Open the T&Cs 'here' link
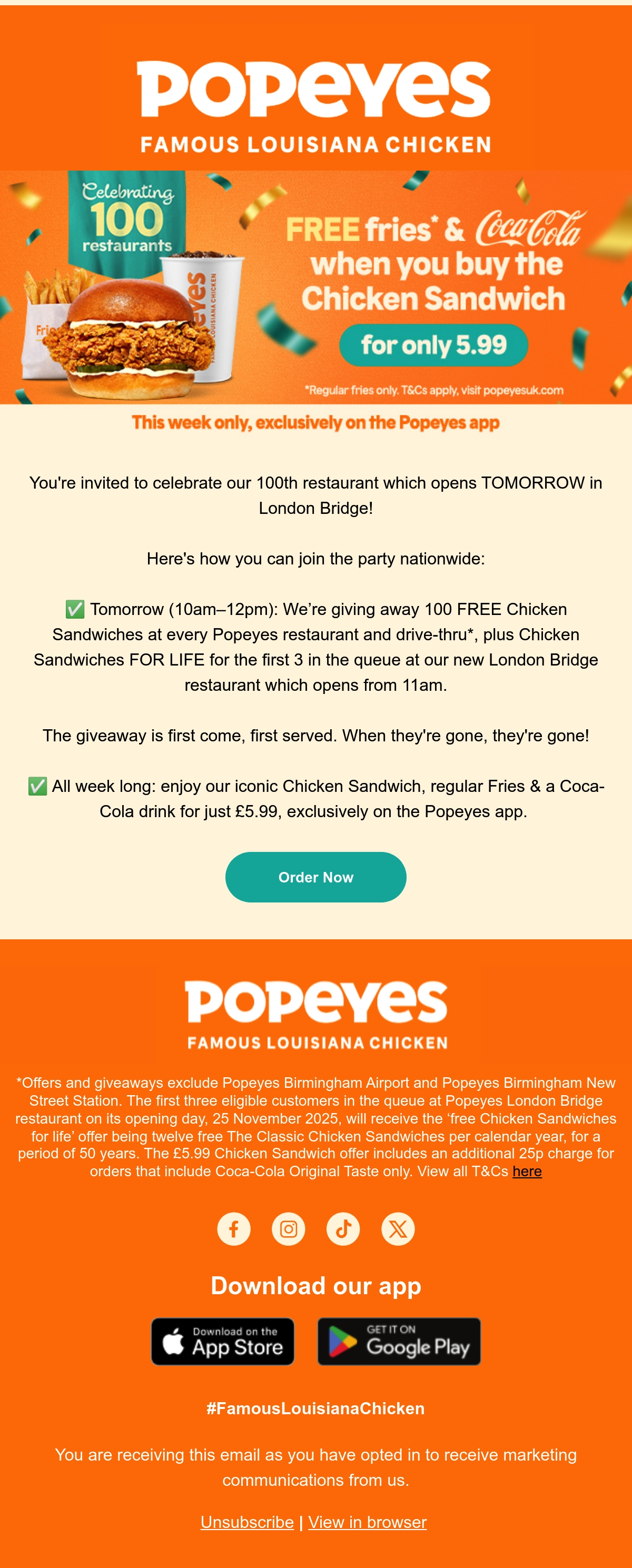The height and width of the screenshot is (1568, 632). point(527,1171)
